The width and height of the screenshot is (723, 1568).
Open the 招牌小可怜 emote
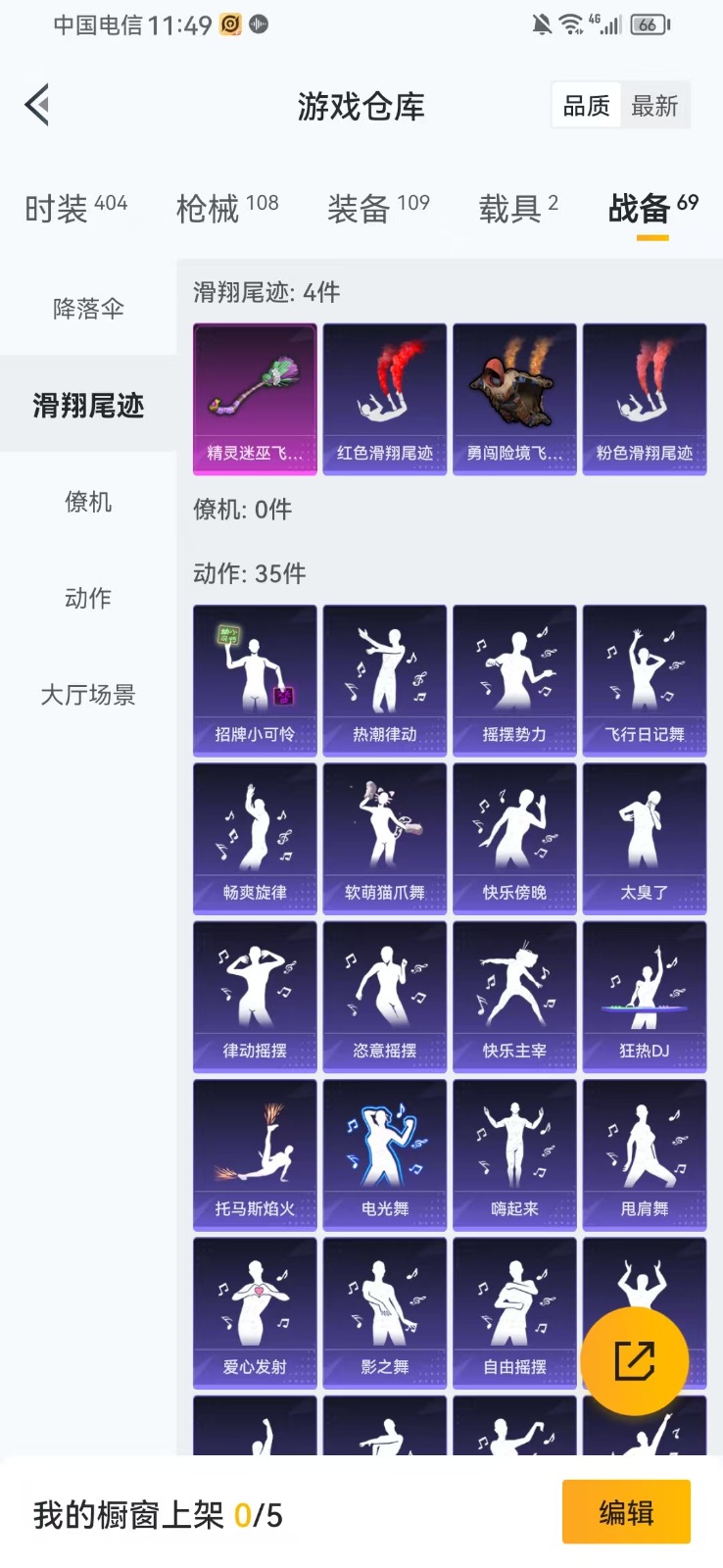pos(255,680)
